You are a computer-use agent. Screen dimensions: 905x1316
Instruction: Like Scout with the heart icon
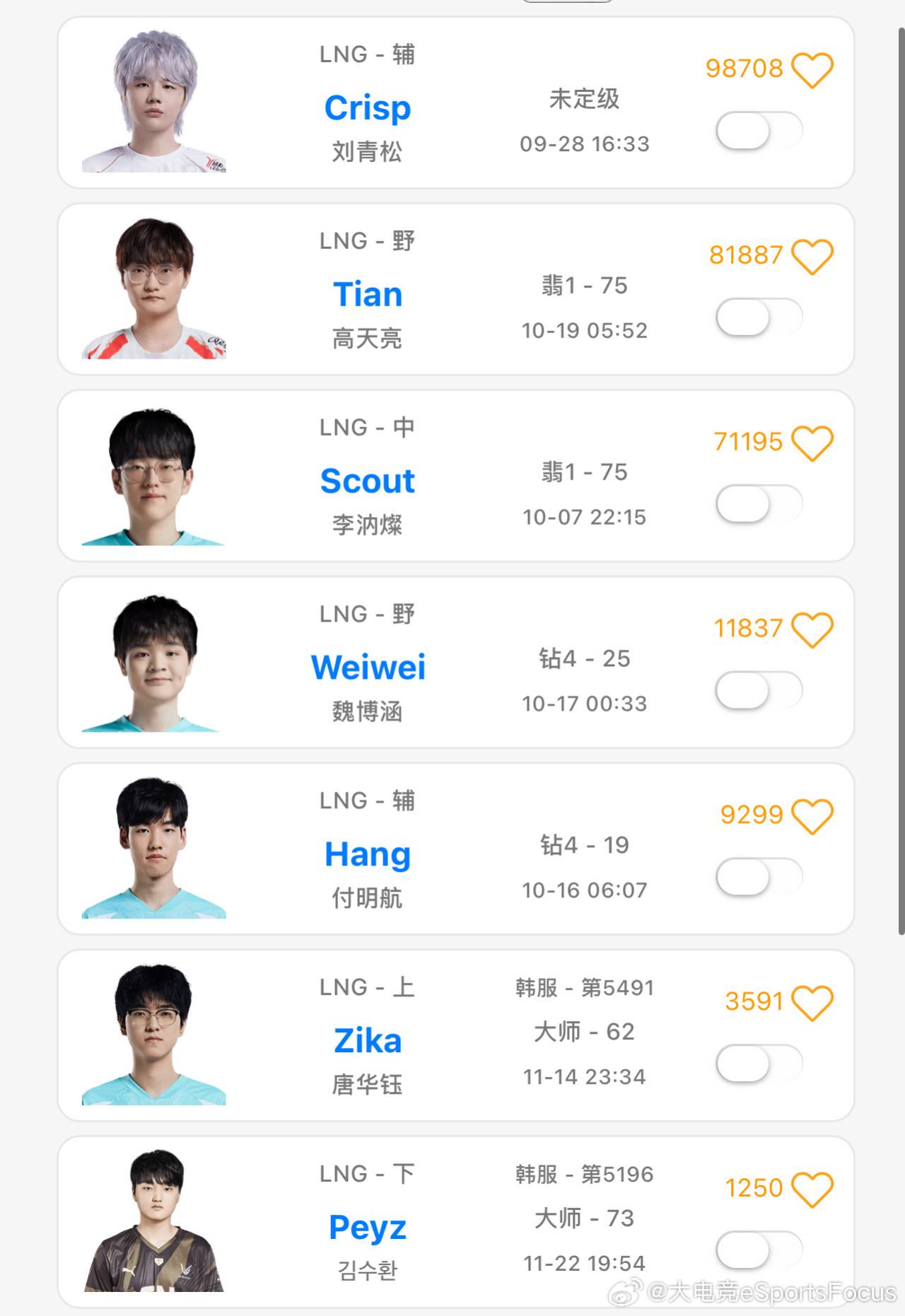tap(812, 443)
